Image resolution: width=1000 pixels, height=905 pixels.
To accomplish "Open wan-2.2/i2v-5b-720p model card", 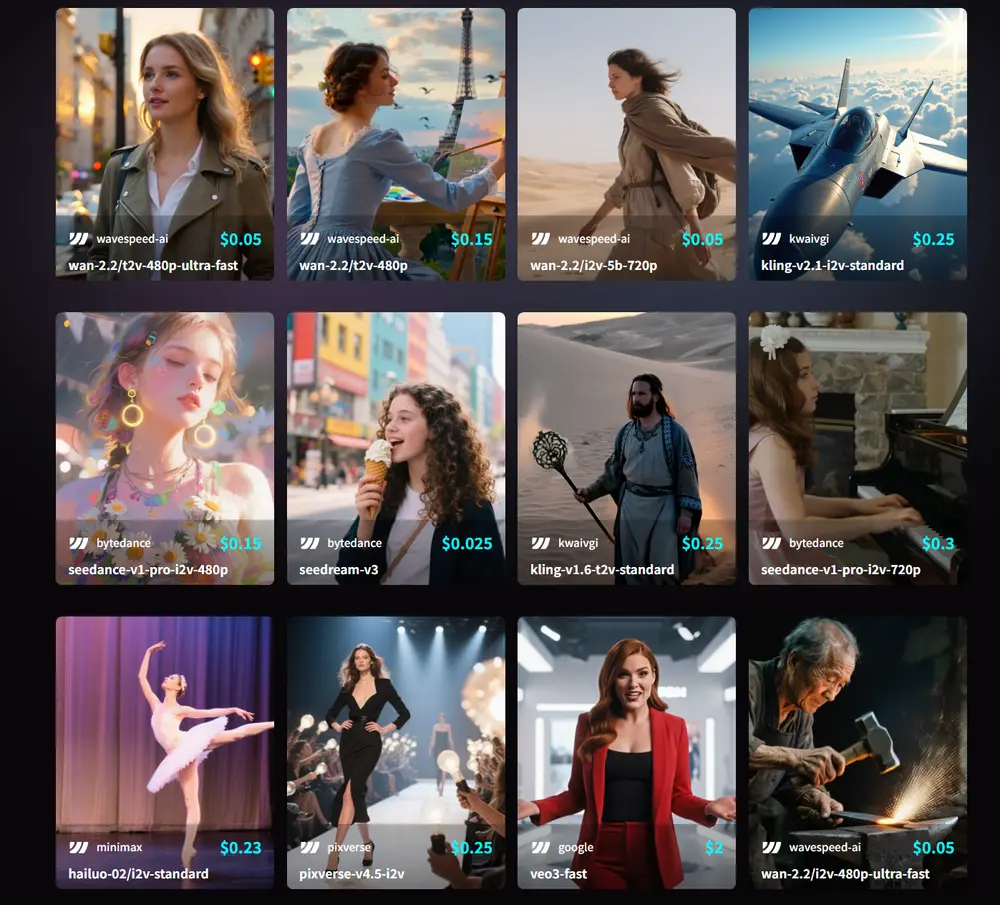I will tap(626, 144).
